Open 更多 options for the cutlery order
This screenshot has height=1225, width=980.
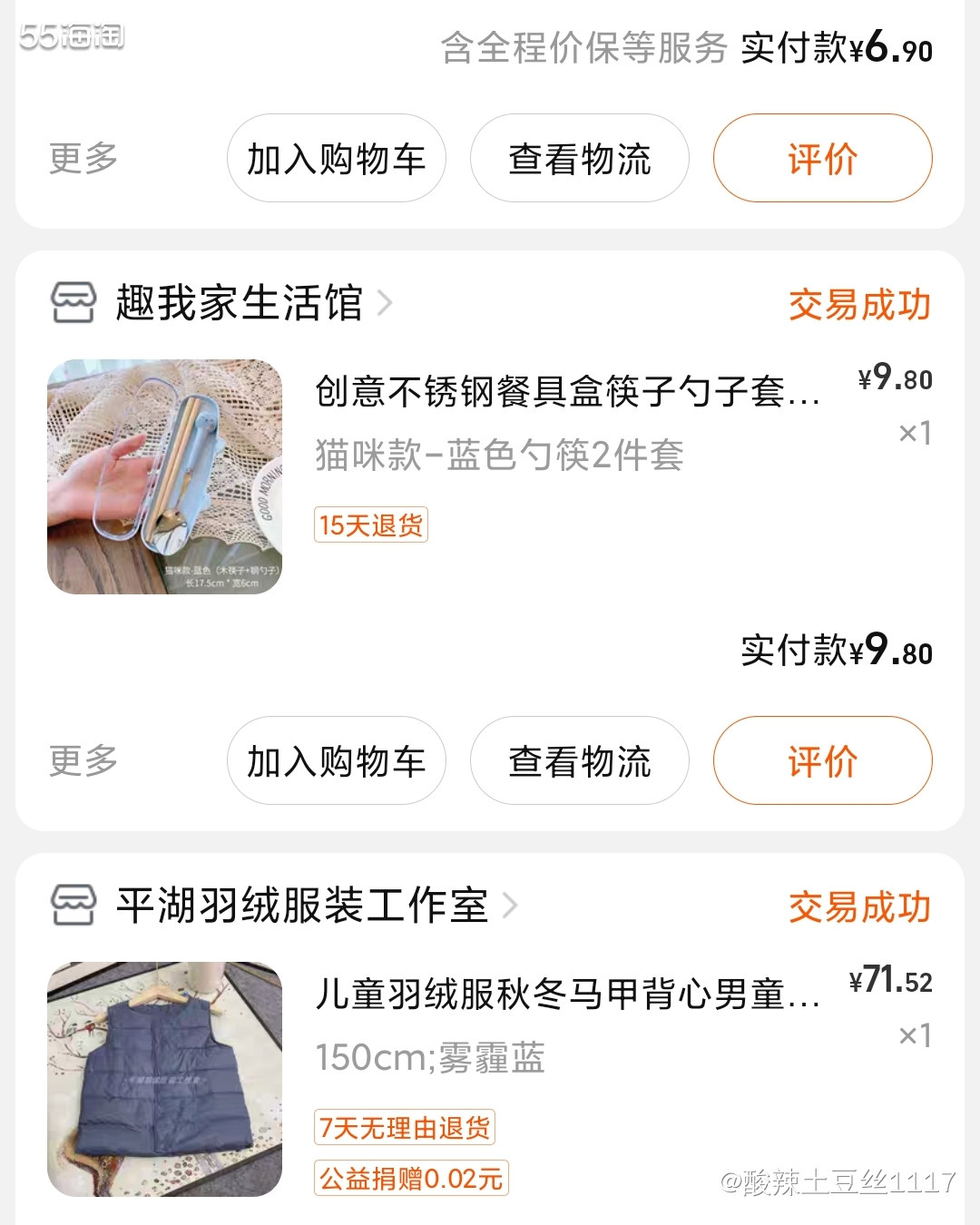tap(83, 762)
